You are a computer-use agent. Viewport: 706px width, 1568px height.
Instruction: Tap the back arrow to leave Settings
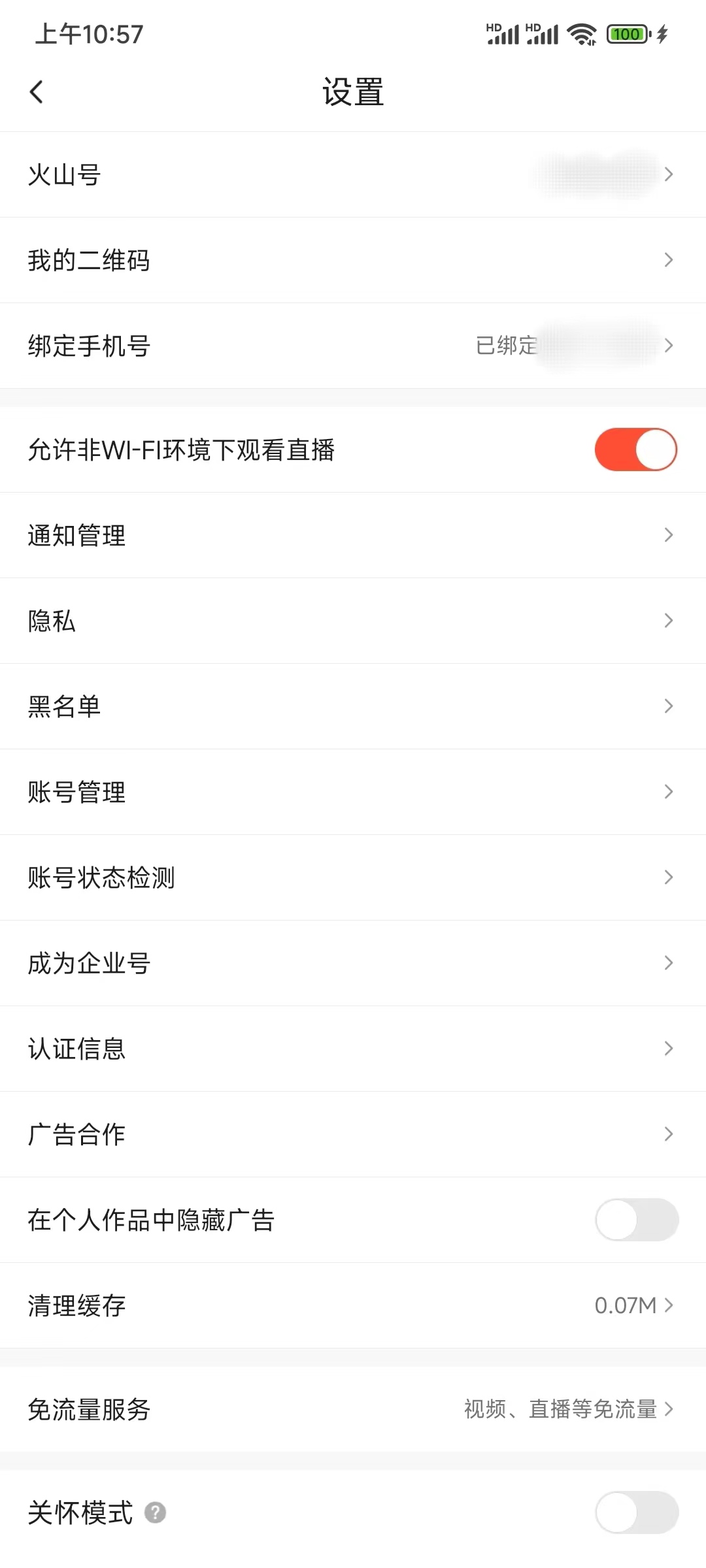coord(37,91)
